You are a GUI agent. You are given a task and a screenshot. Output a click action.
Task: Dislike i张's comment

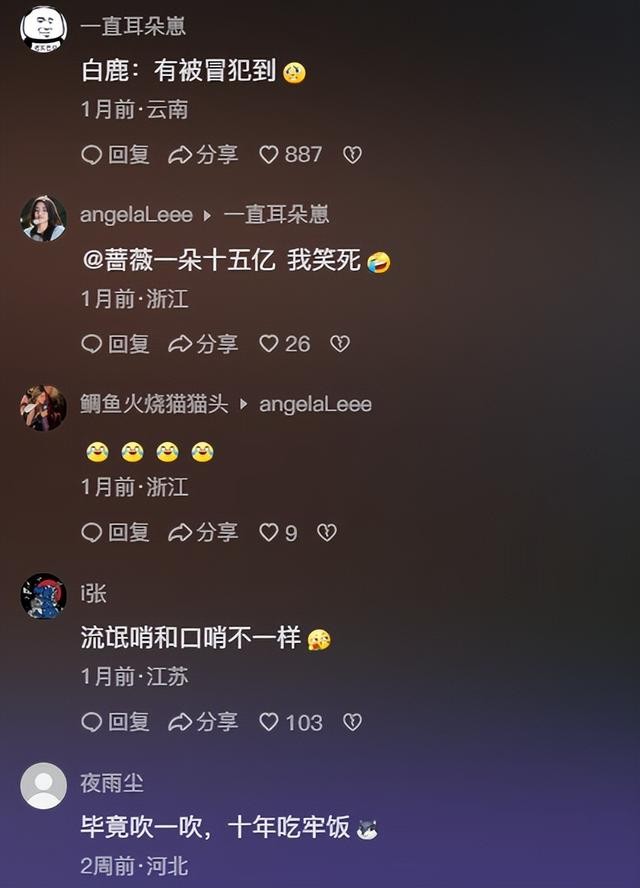pos(352,721)
